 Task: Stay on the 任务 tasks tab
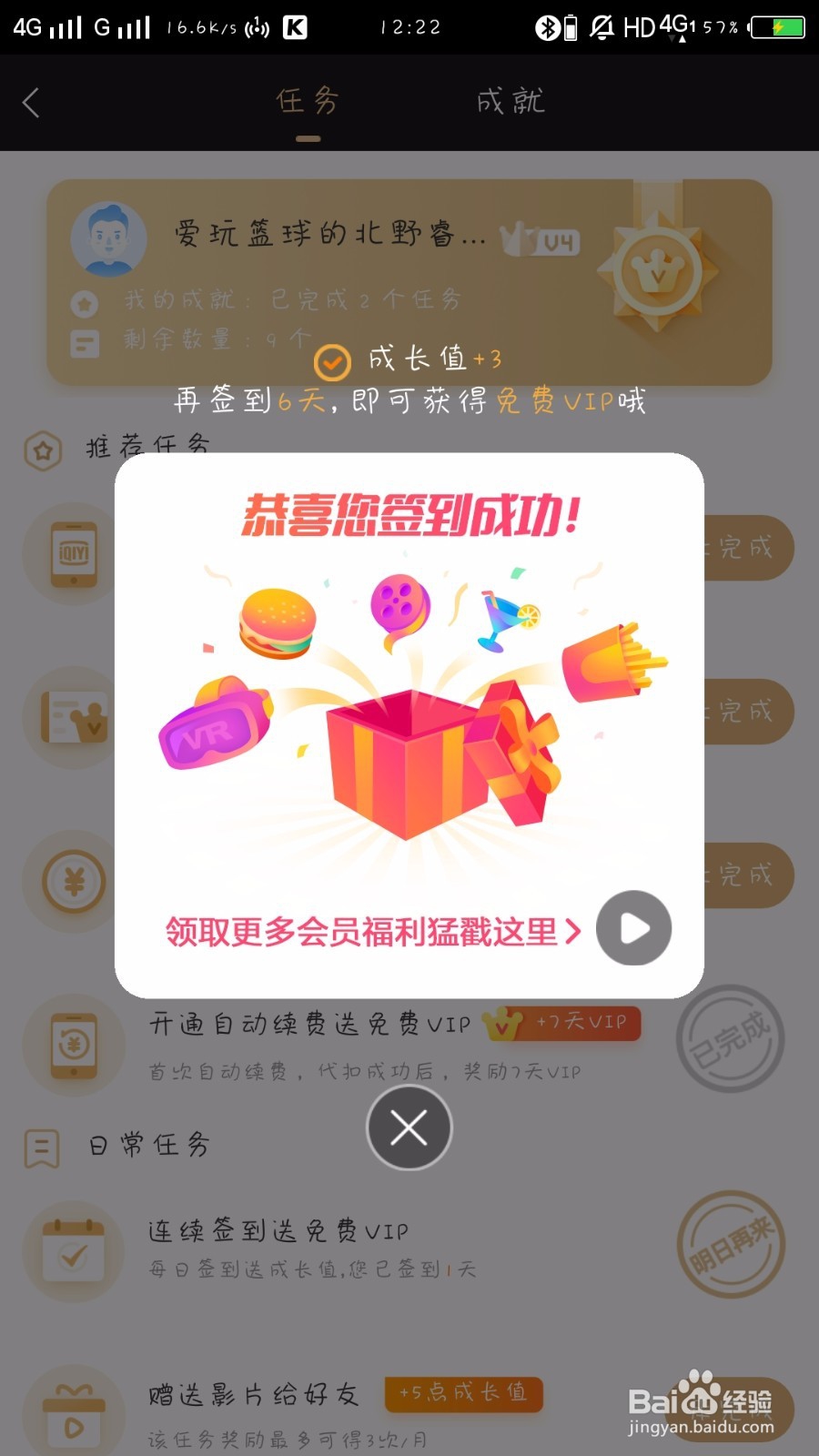(x=308, y=102)
